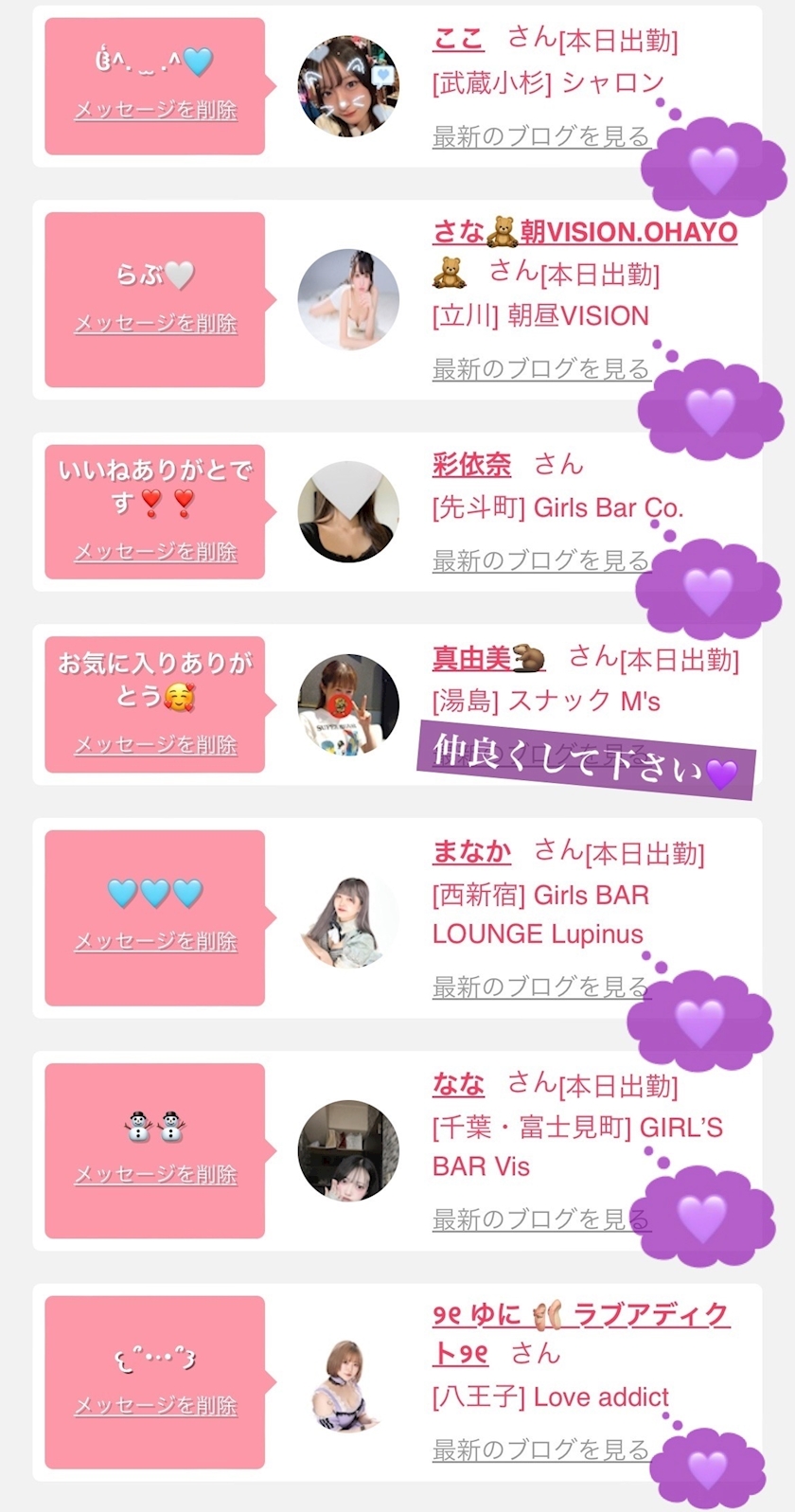The width and height of the screenshot is (795, 1512).
Task: Open さな朝VISION.OHAYO profile link
Action: pyautogui.click(x=584, y=233)
